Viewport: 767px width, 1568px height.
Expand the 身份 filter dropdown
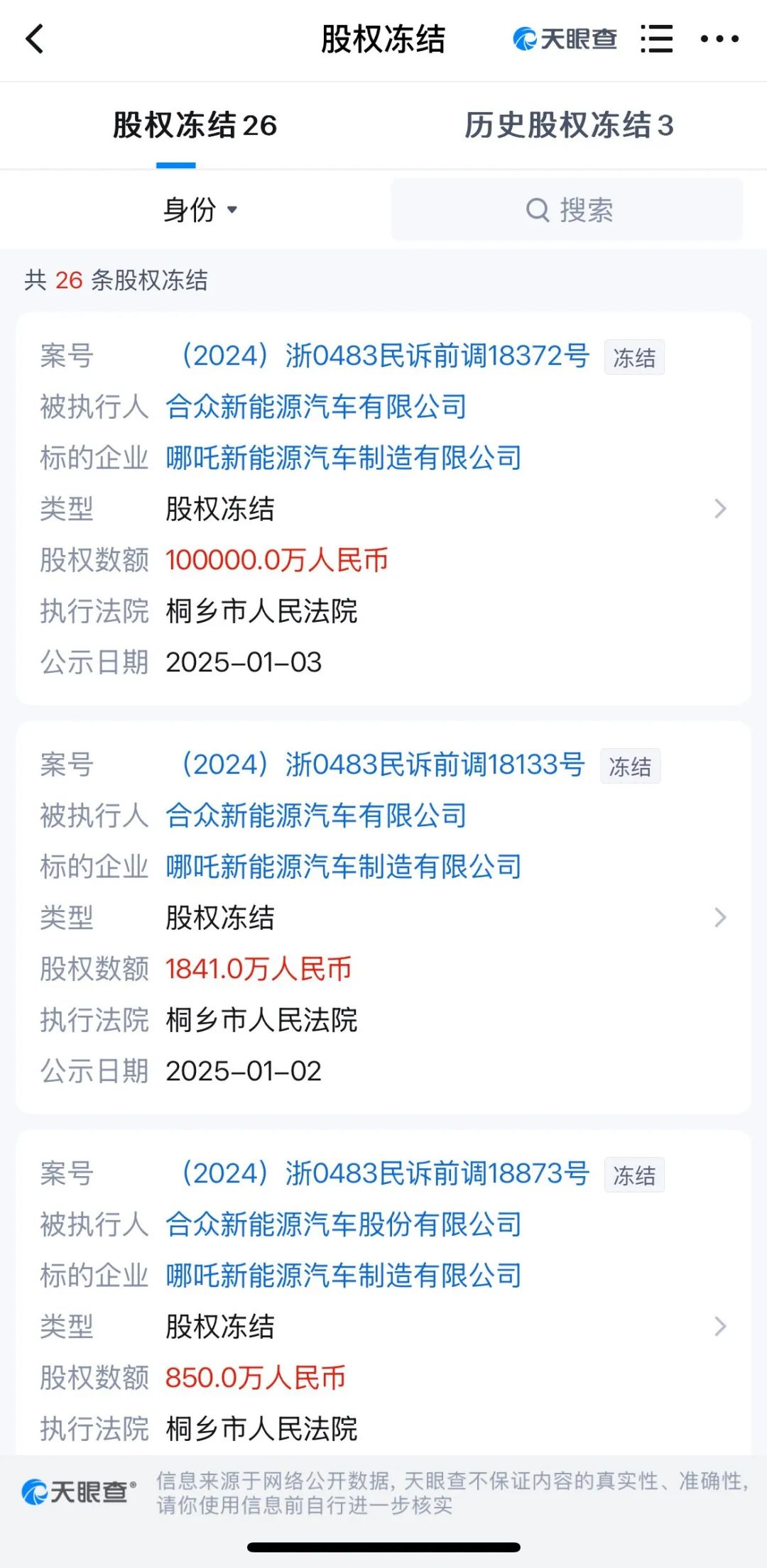200,210
